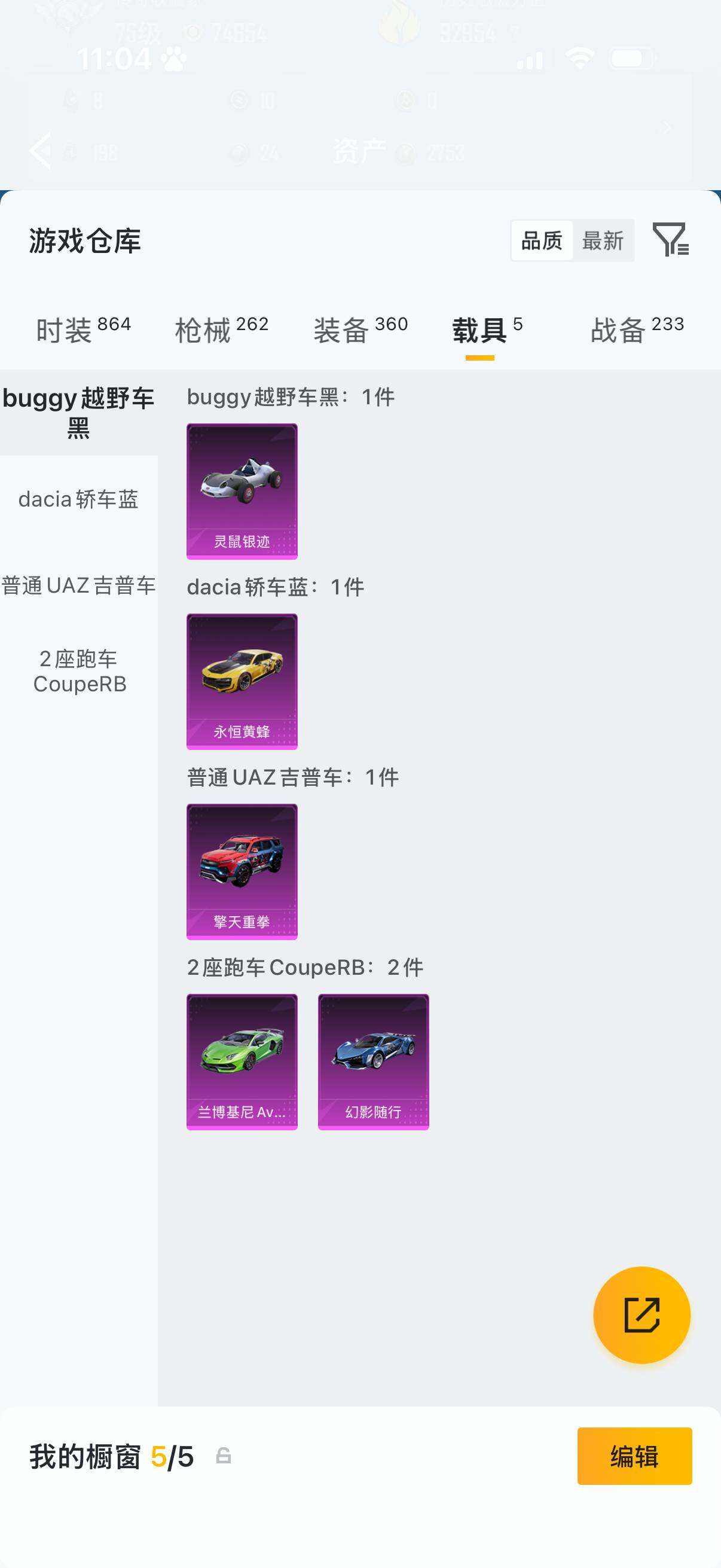Open the 灵鼠银迹 buggy card
Screen dimensions: 721x1568
point(242,492)
